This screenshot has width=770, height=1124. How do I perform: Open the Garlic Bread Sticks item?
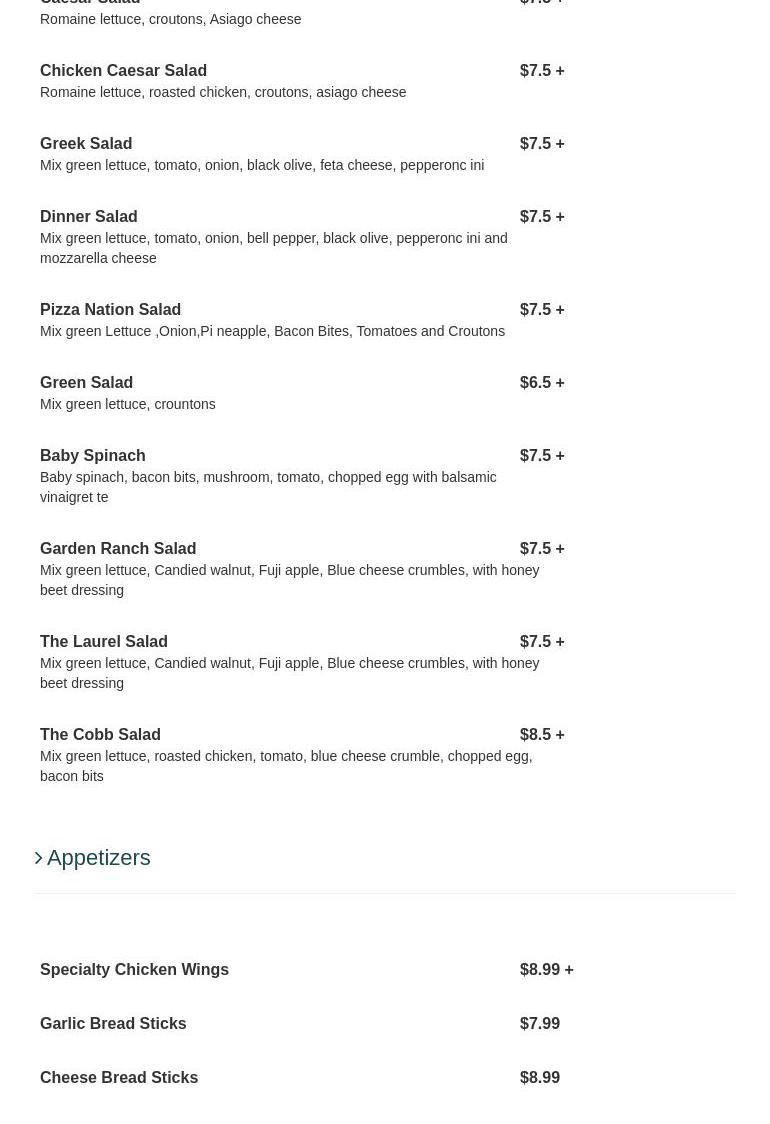[x=113, y=1024]
